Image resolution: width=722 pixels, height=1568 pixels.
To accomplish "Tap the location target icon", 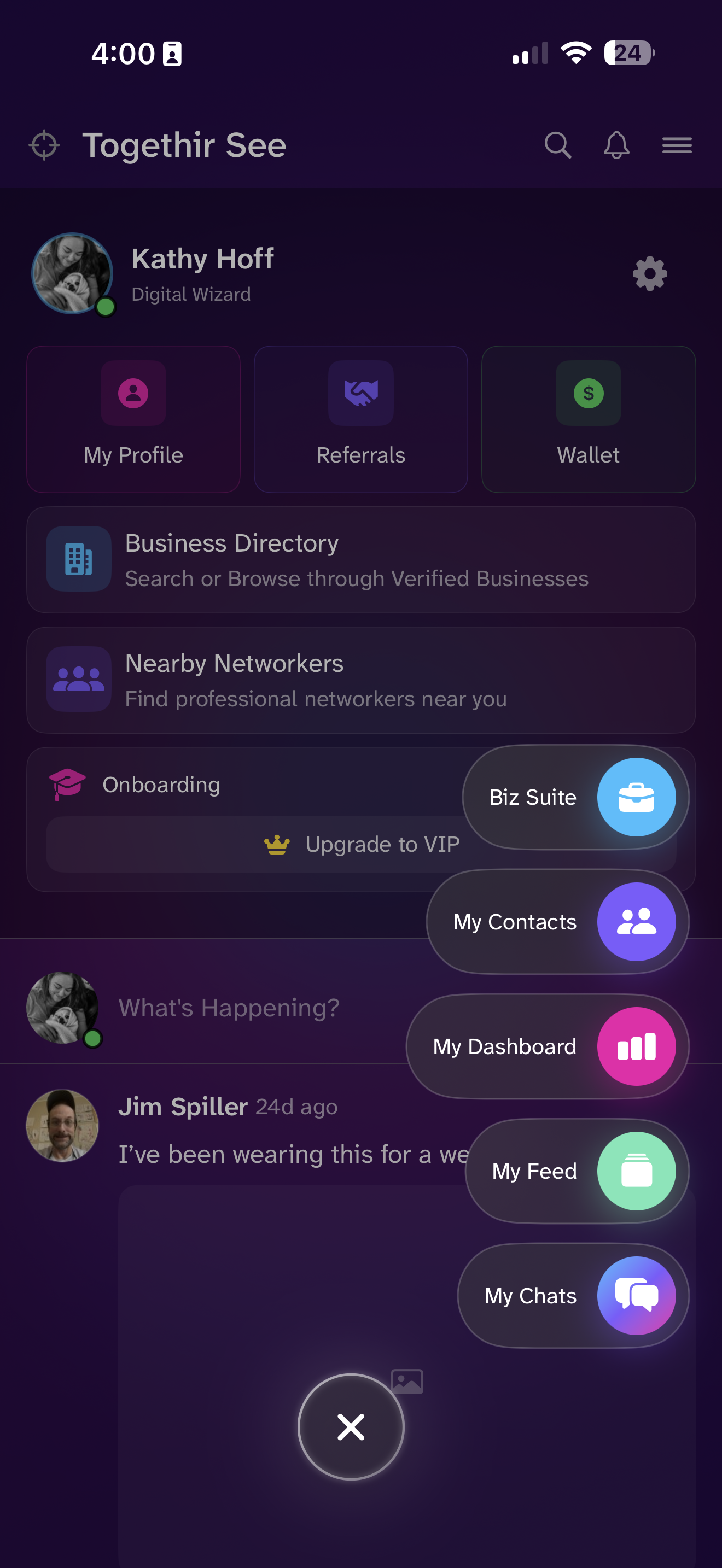I will coord(44,145).
